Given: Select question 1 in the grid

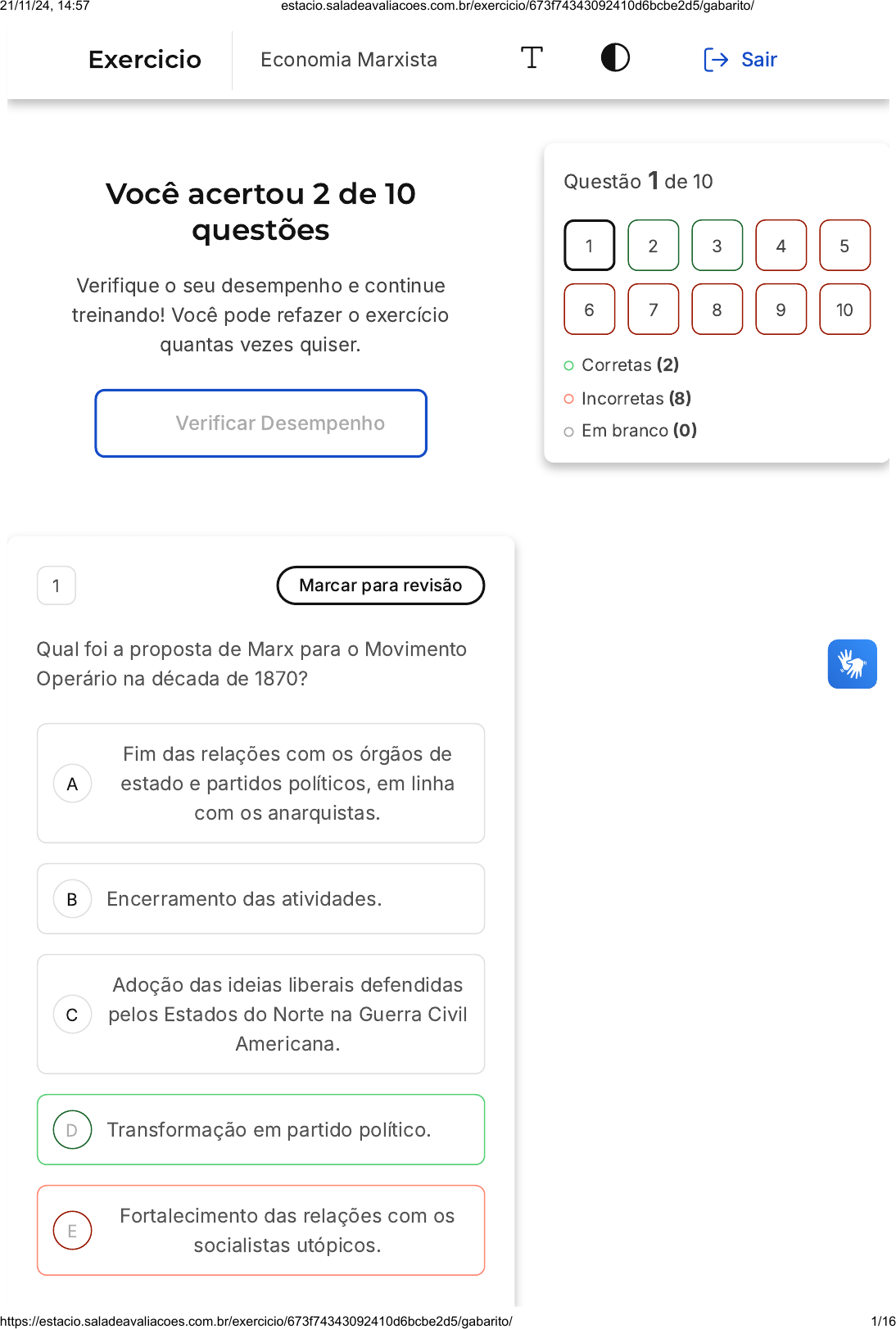Looking at the screenshot, I should 589,246.
